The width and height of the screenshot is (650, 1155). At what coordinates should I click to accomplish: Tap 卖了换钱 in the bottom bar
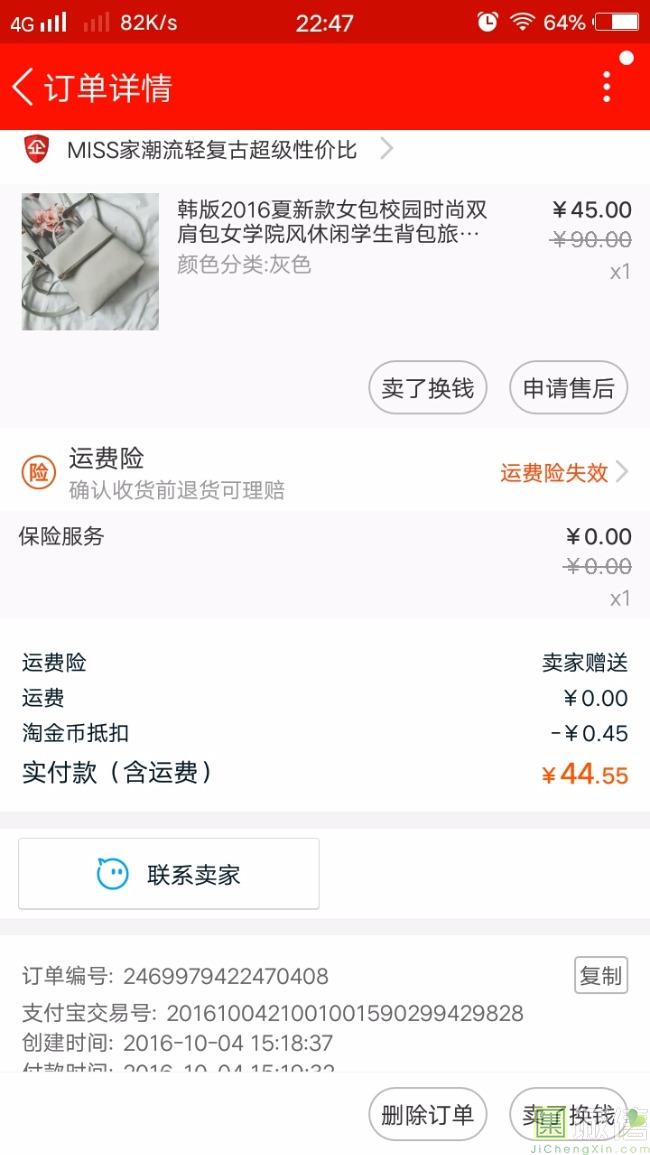tap(568, 1114)
